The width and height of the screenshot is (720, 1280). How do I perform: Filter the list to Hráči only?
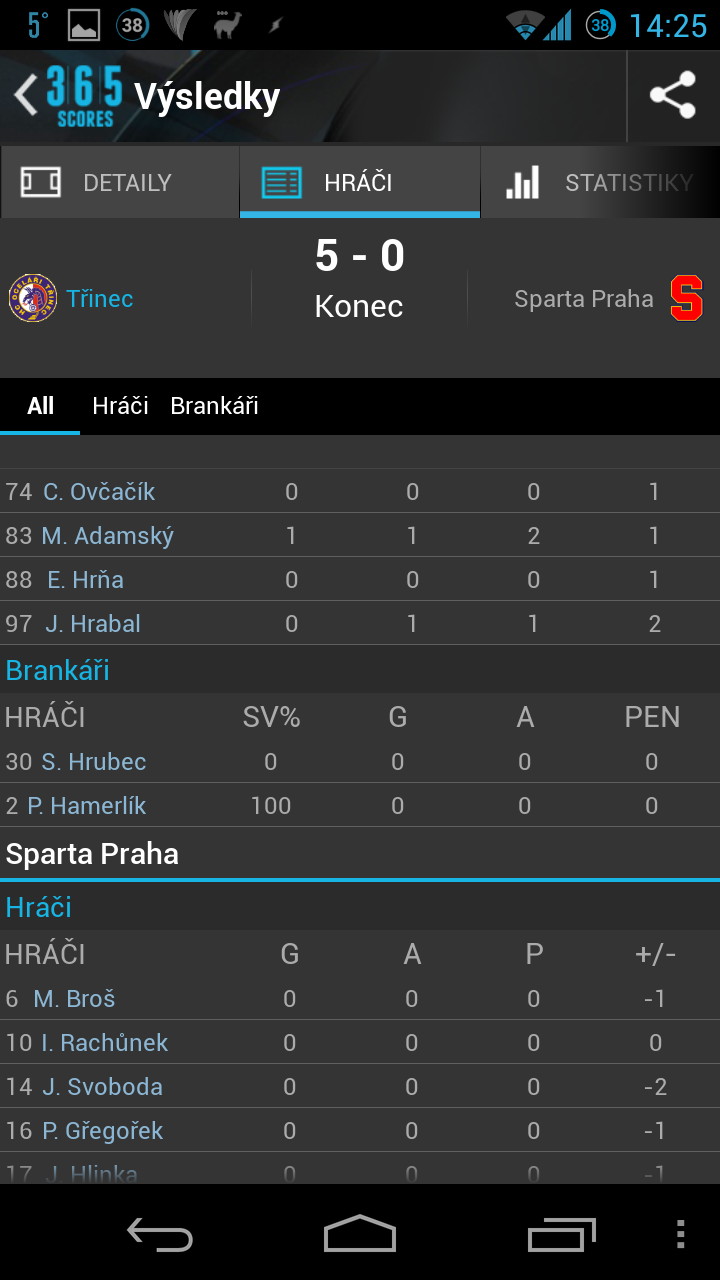[120, 406]
